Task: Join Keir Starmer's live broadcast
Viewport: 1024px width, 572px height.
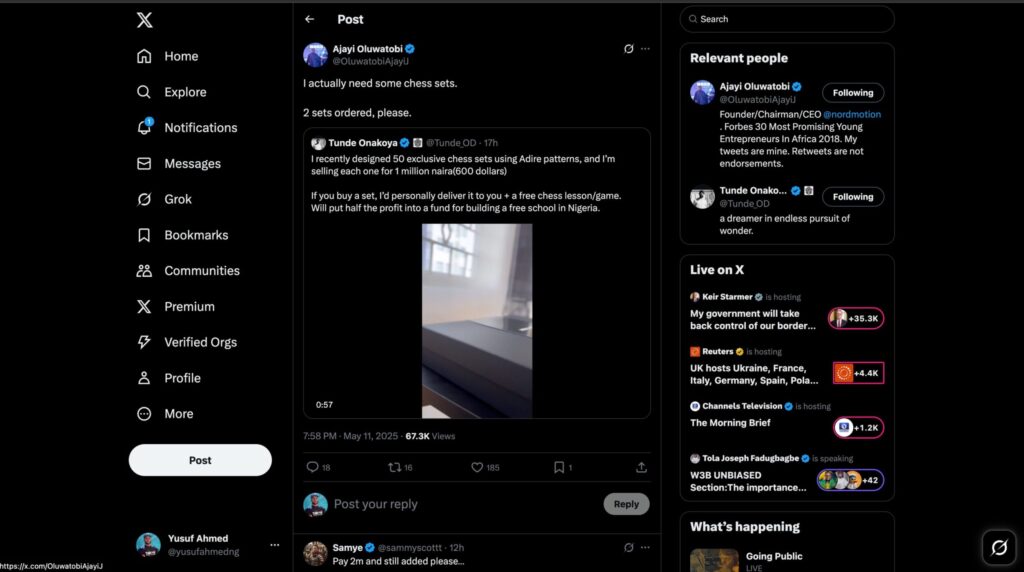Action: coord(856,318)
